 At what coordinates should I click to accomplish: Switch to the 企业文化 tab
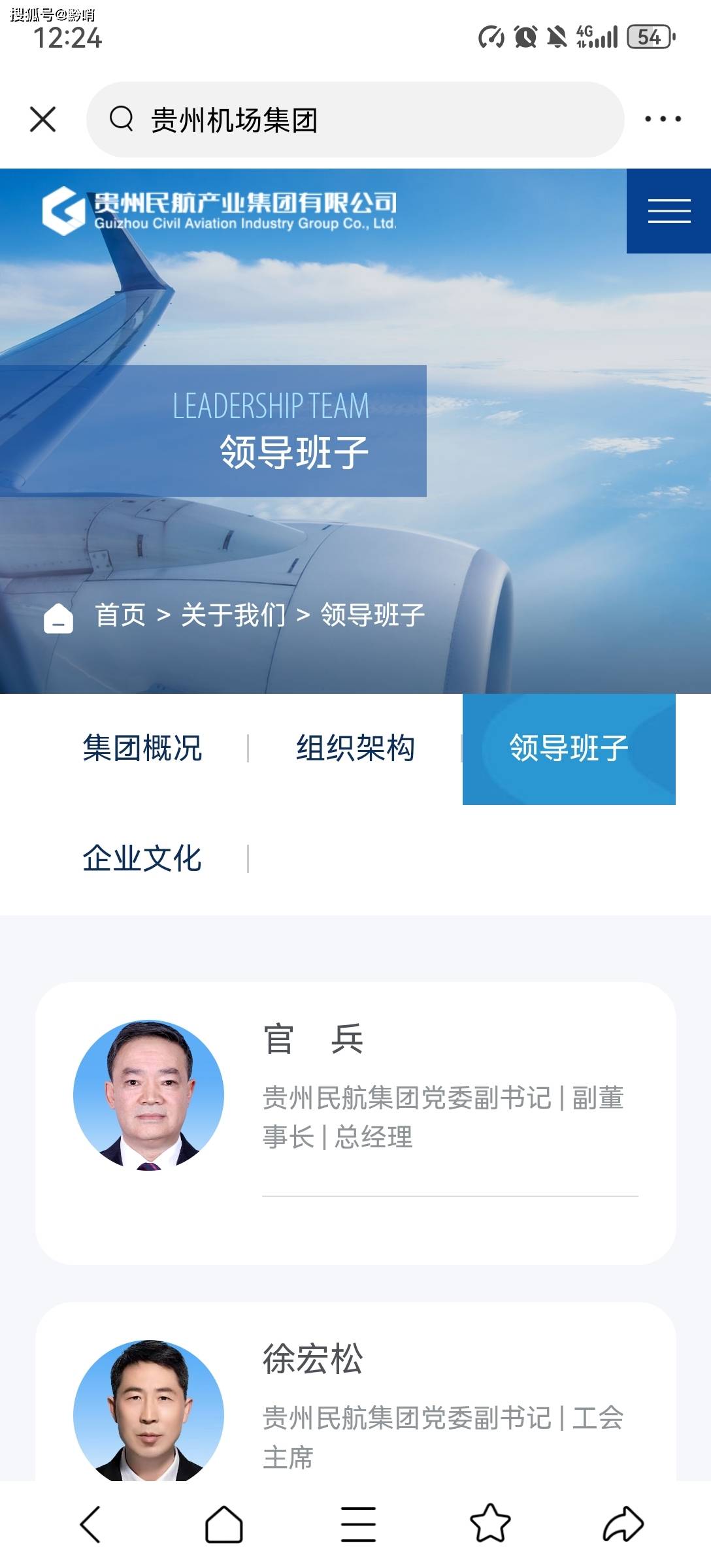coord(142,858)
